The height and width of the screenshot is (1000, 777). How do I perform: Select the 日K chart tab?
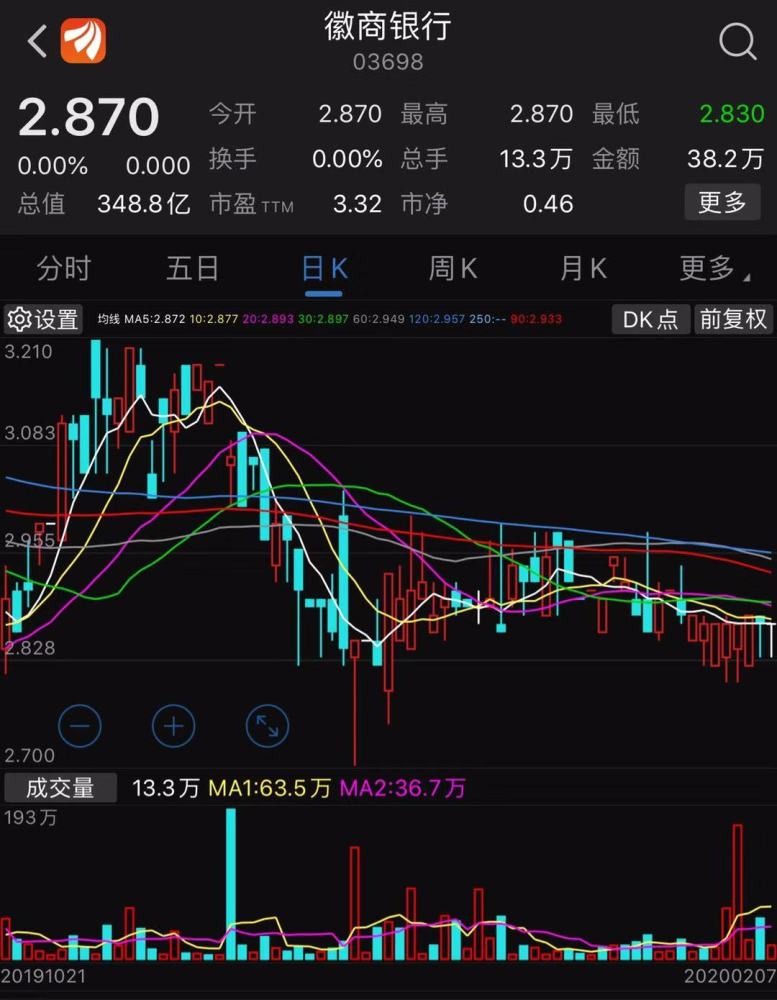tap(324, 268)
